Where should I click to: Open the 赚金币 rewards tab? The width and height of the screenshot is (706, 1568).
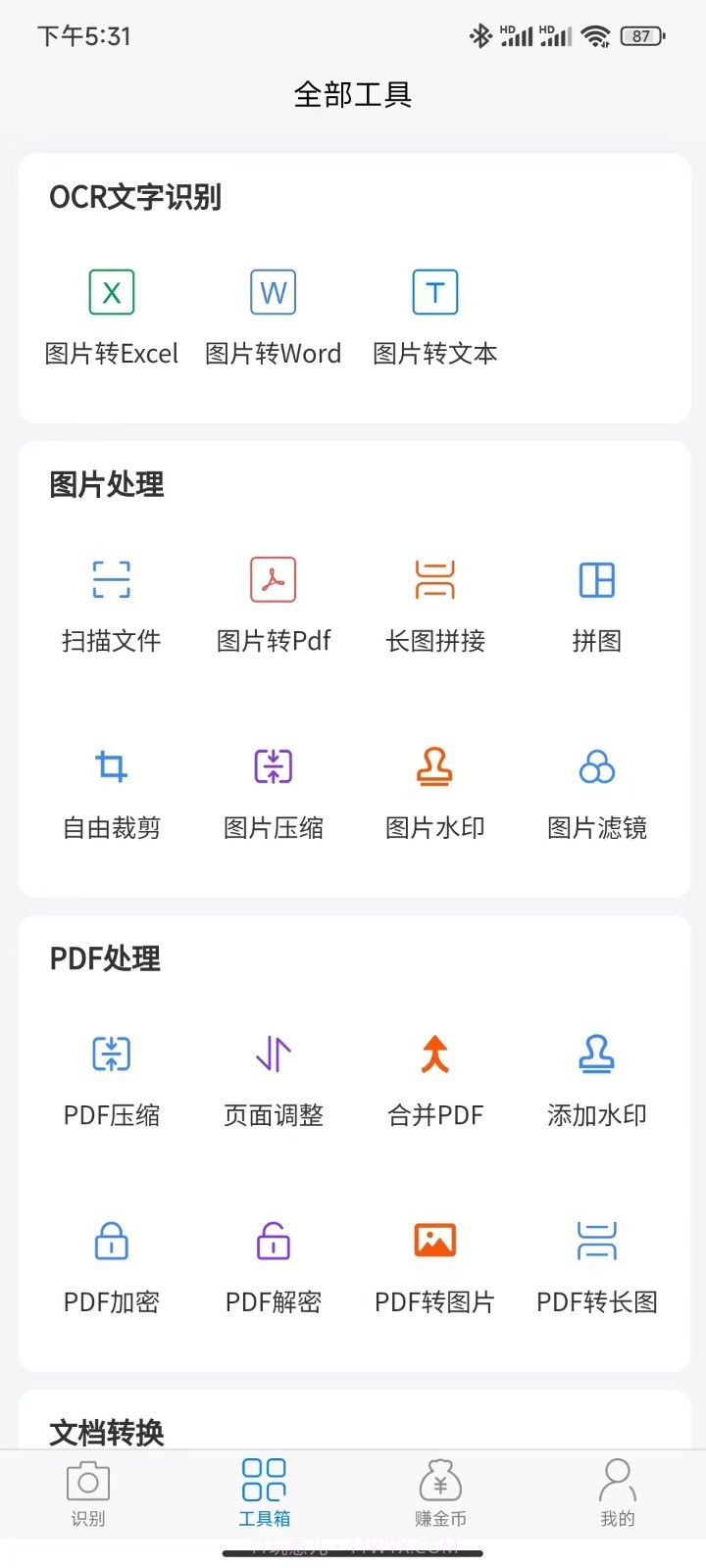click(x=440, y=1492)
